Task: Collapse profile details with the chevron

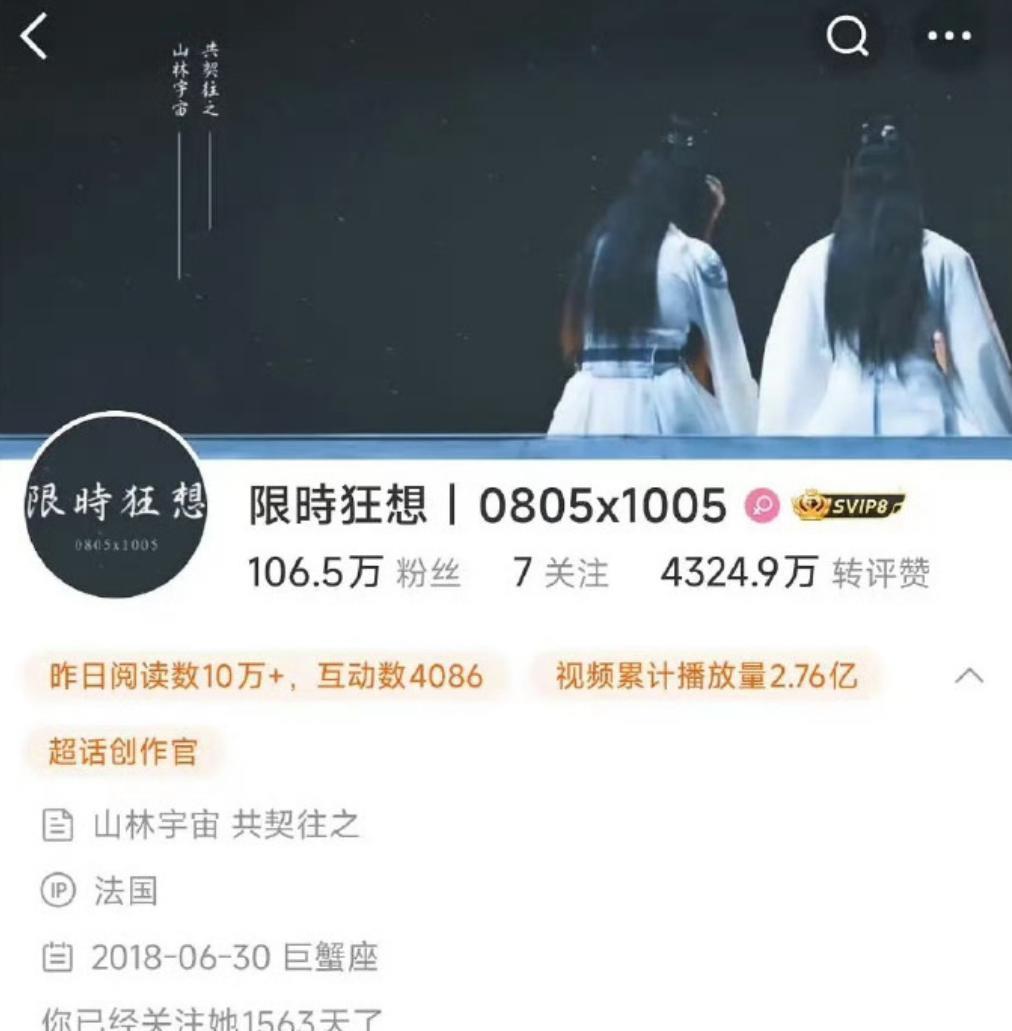Action: tap(969, 676)
